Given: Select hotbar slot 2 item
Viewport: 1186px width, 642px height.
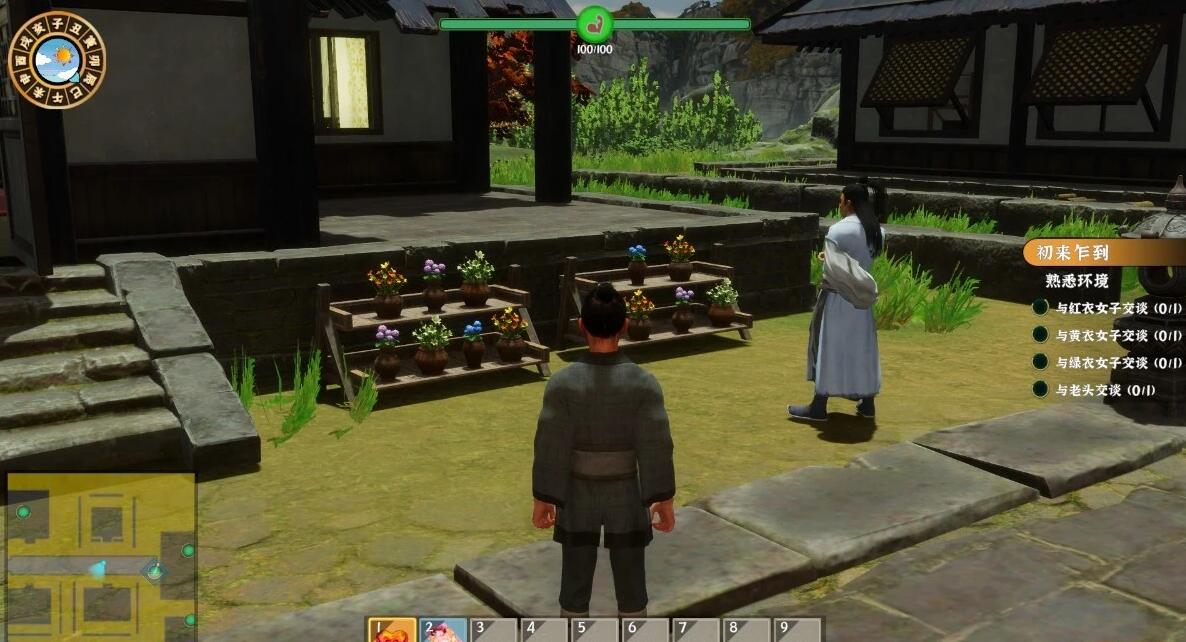Looking at the screenshot, I should click(444, 631).
